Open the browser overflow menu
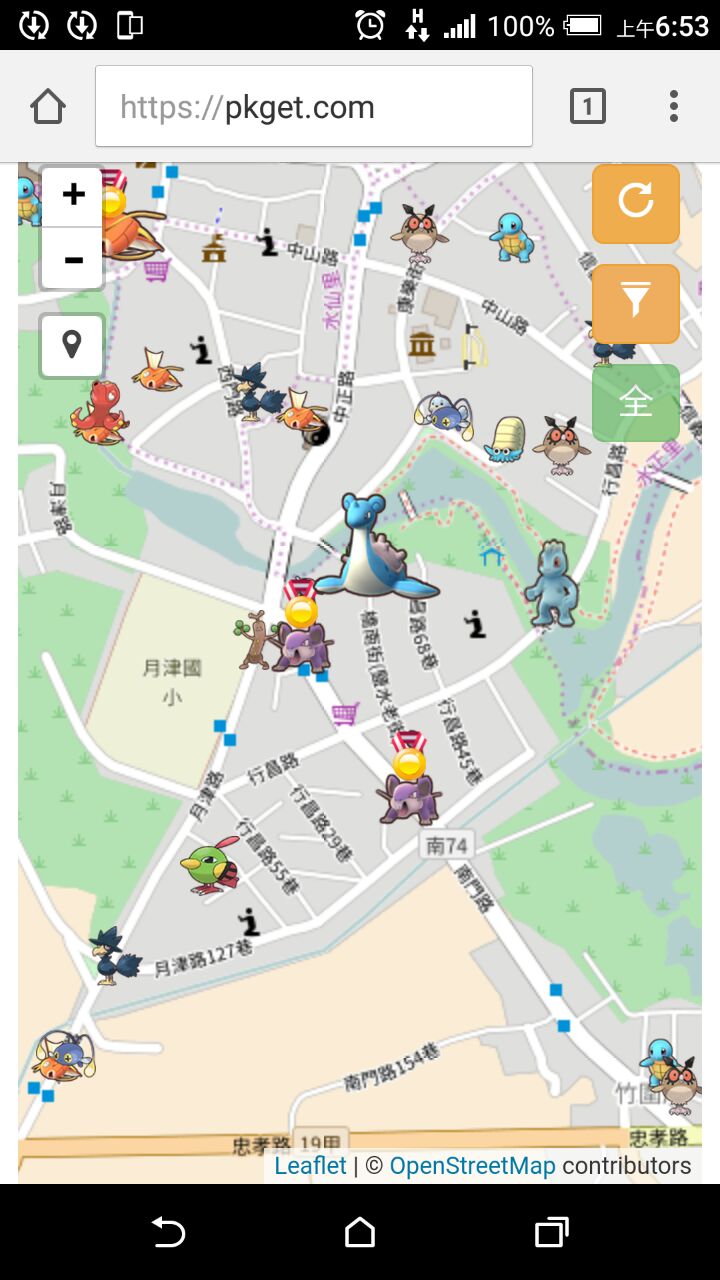 click(x=674, y=106)
